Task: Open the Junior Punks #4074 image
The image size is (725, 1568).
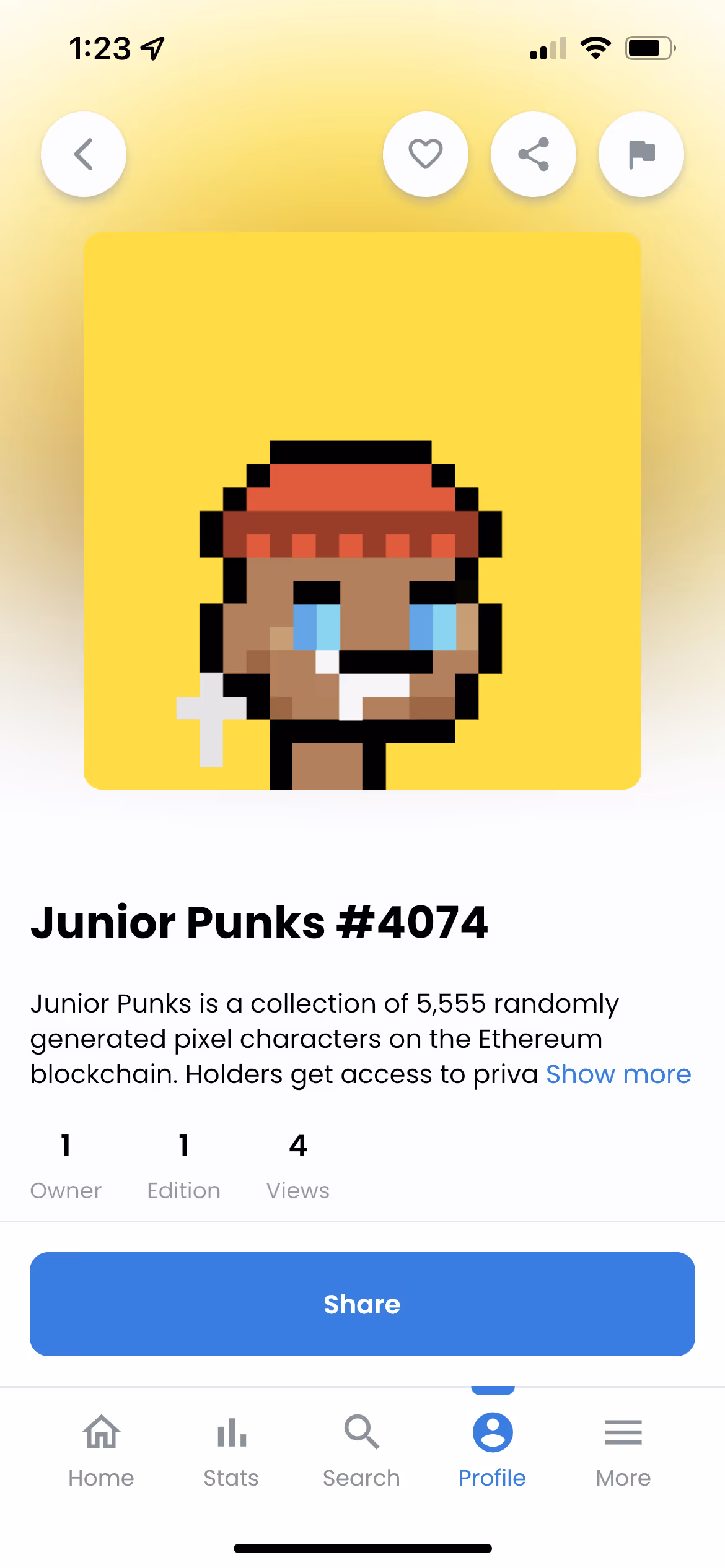Action: 362,511
